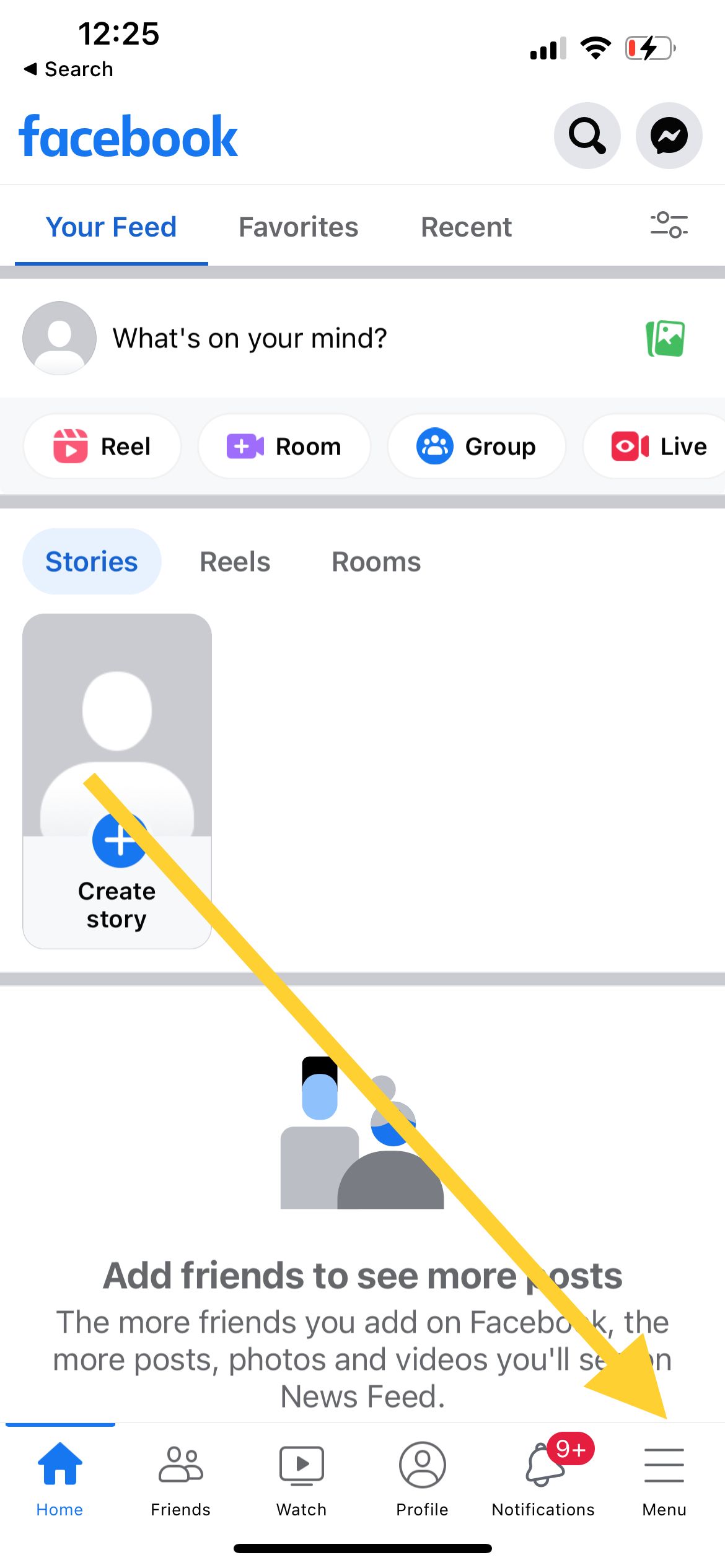This screenshot has height=1568, width=725.
Task: Switch to the Favorites feed tab
Action: coord(299,227)
